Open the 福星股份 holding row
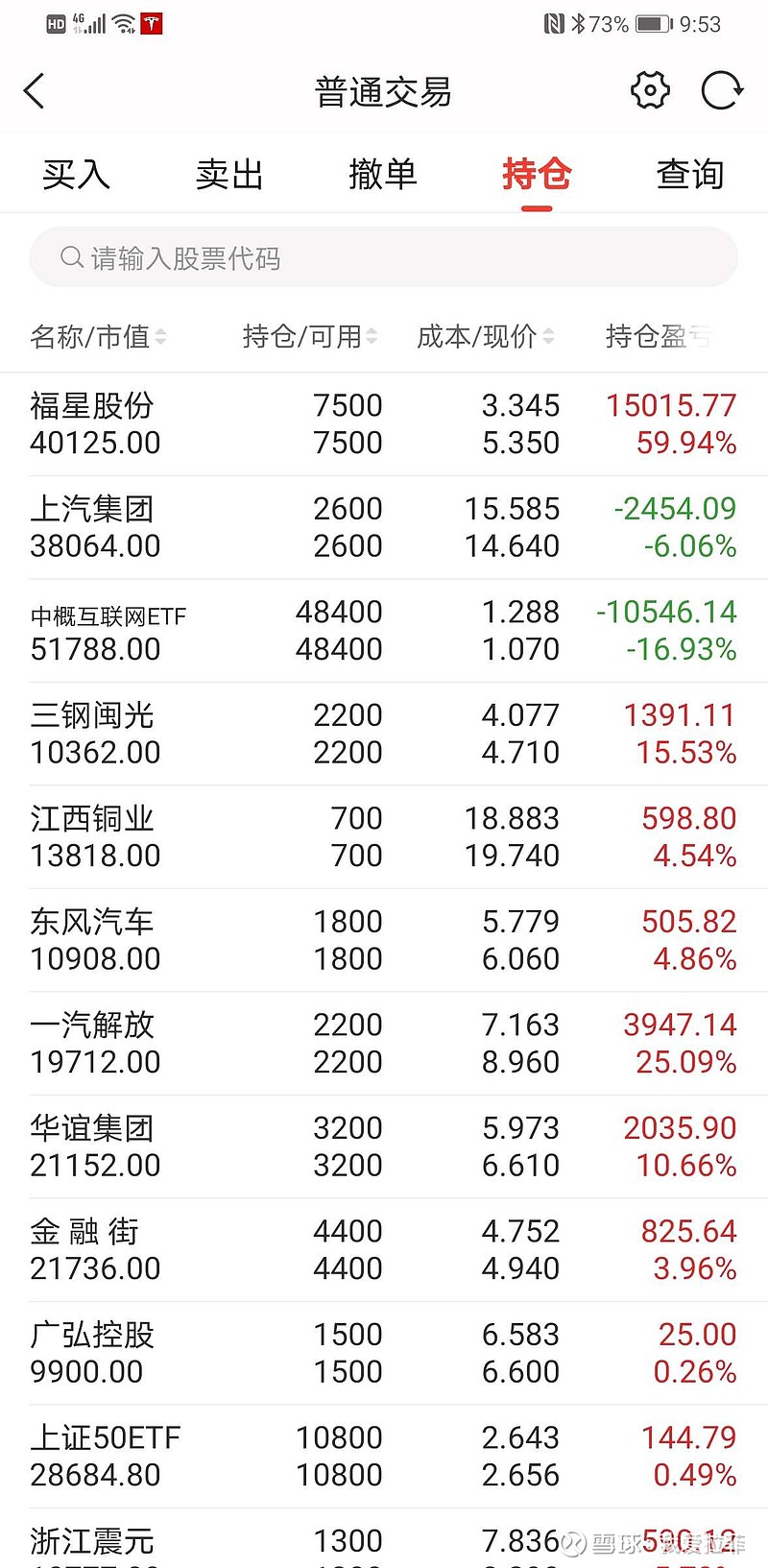The width and height of the screenshot is (768, 1568). [x=384, y=424]
